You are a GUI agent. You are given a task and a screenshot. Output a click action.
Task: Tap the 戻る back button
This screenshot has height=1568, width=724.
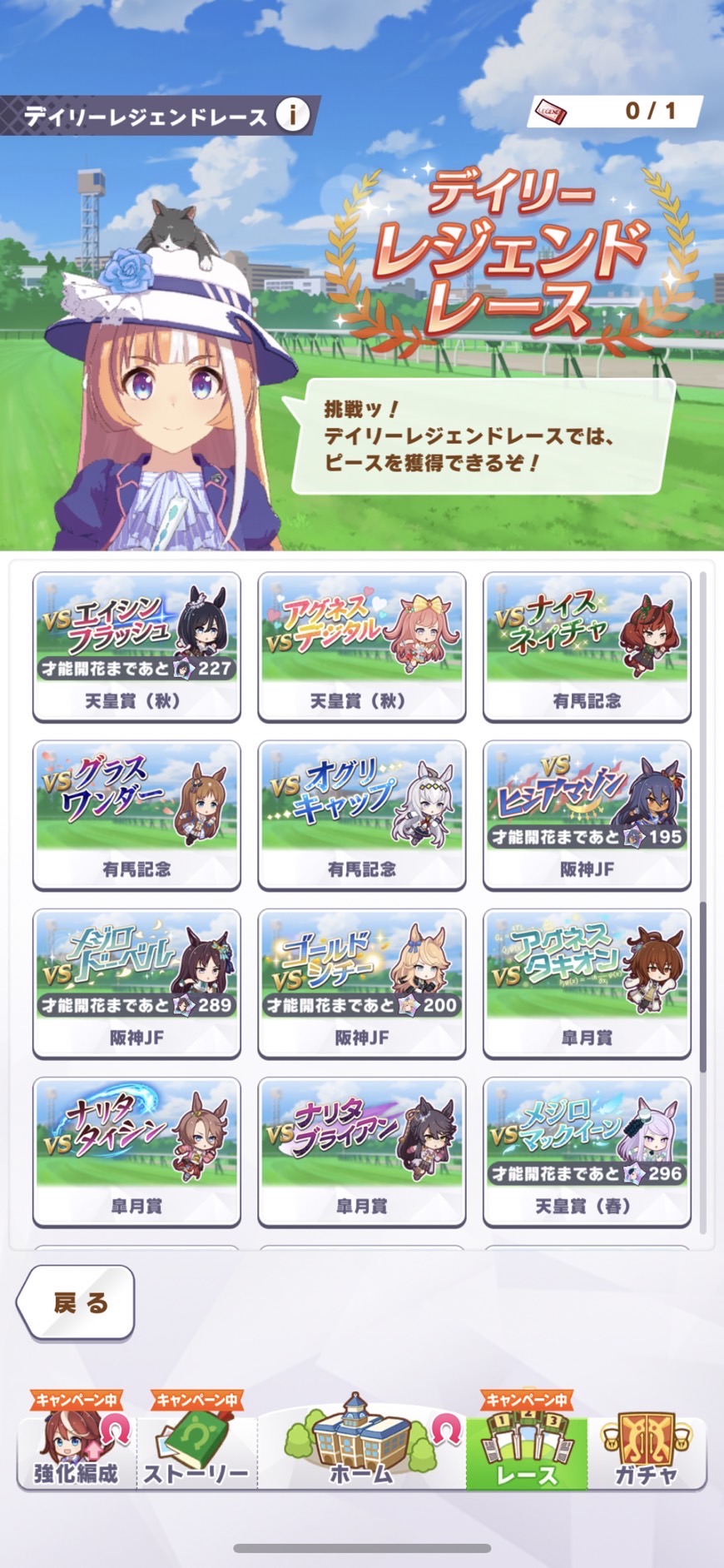click(77, 1302)
